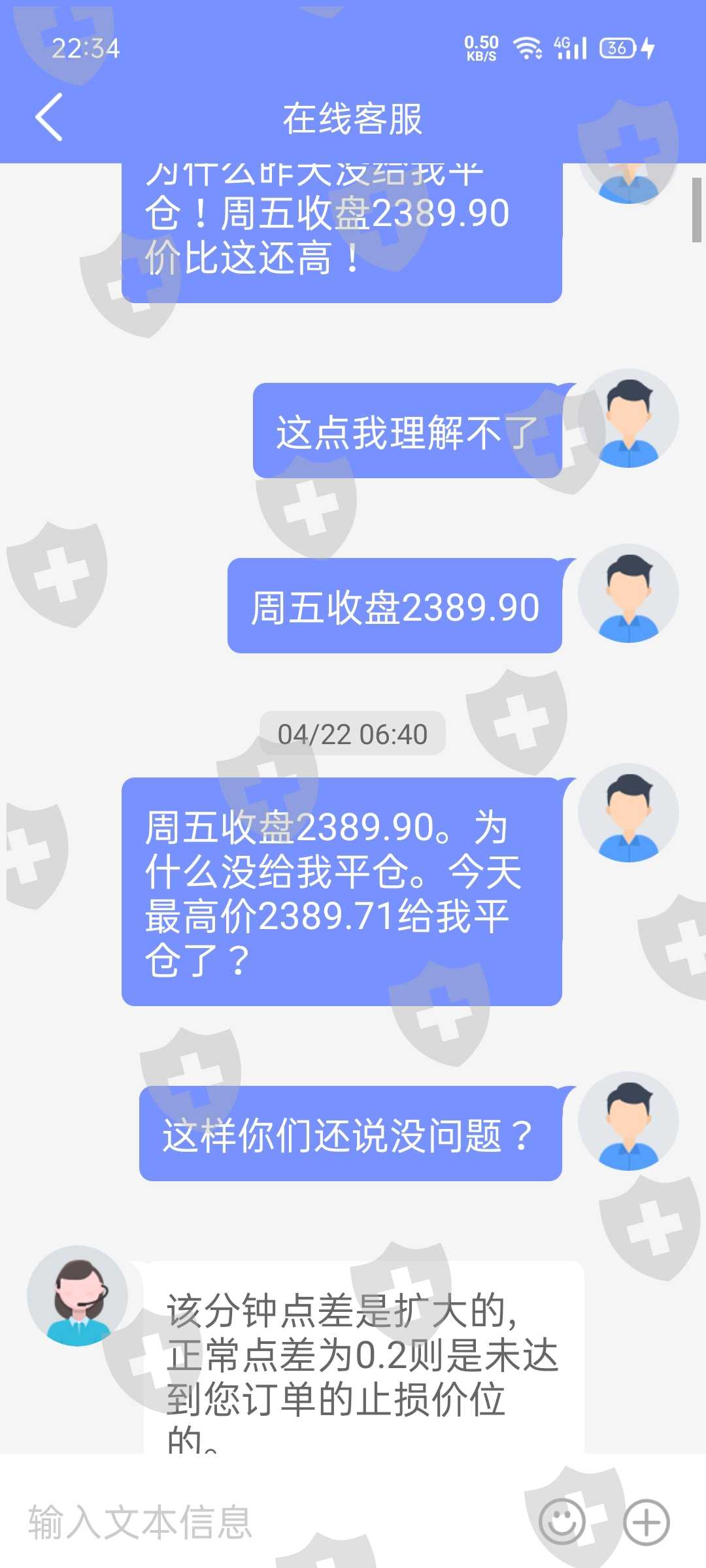Go back from online customer service
The height and width of the screenshot is (1568, 706).
tap(49, 117)
